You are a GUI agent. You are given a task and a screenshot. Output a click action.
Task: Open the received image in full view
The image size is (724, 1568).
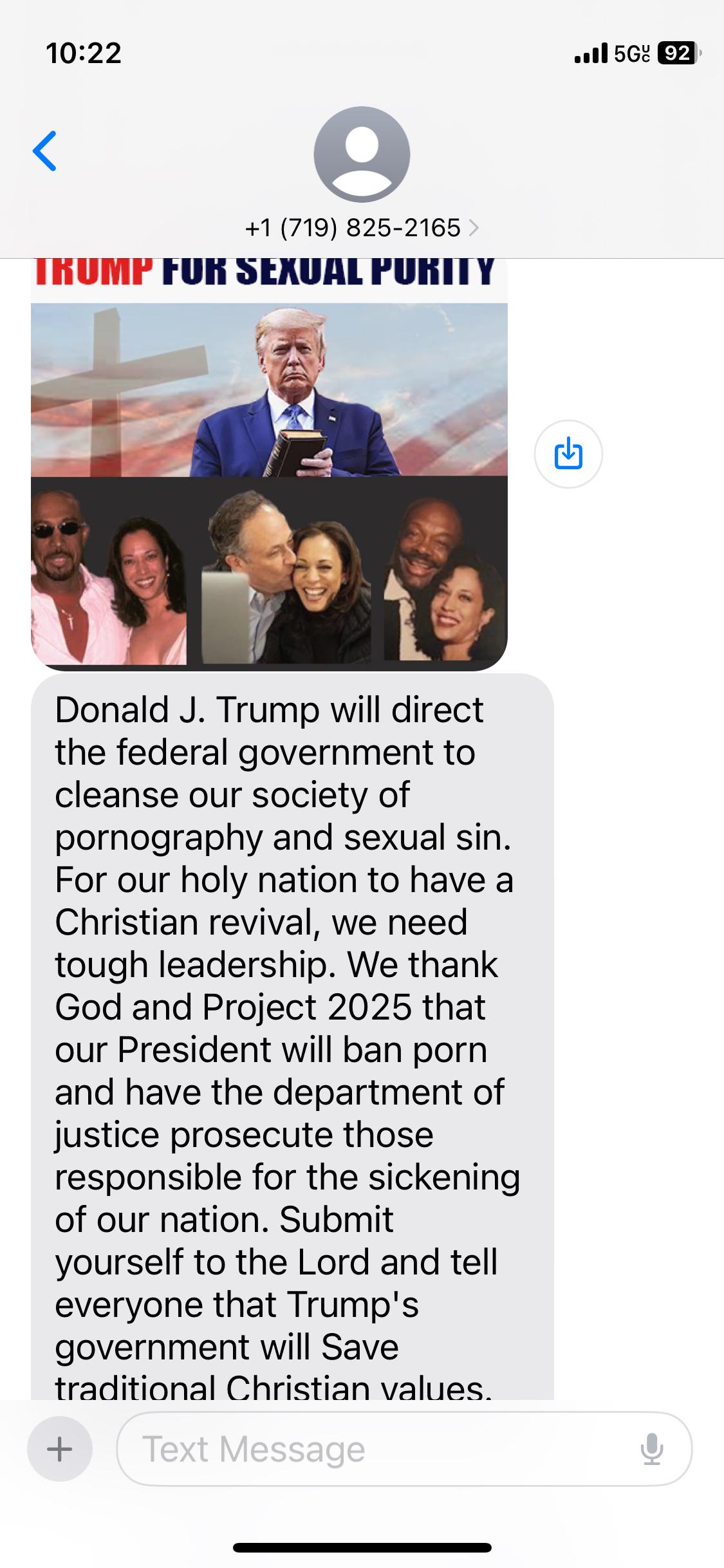pyautogui.click(x=269, y=463)
